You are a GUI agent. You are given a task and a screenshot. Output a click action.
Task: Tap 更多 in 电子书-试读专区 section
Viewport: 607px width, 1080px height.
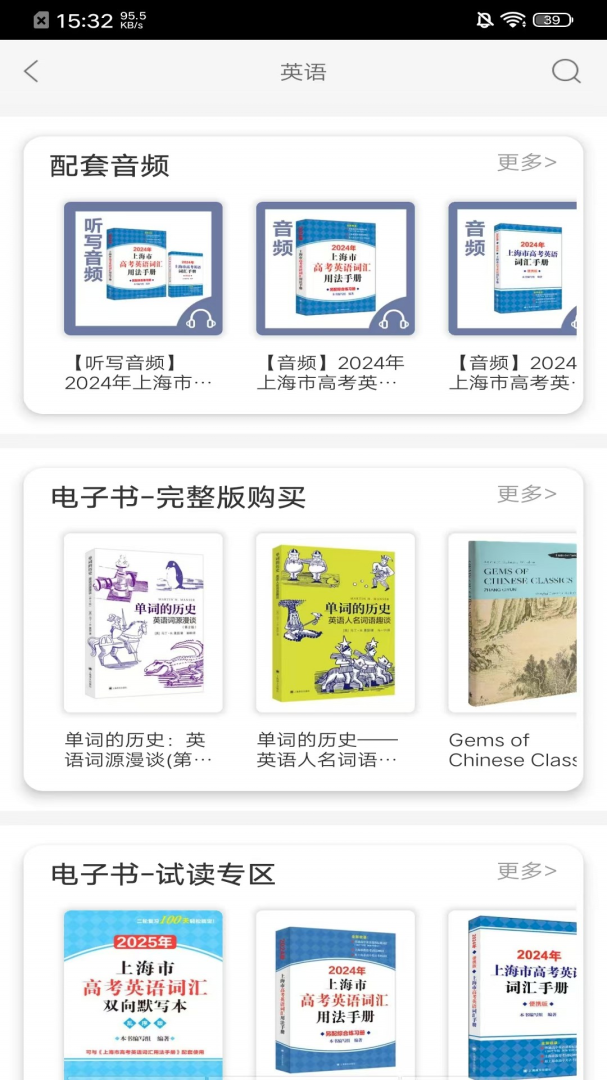[x=527, y=870]
